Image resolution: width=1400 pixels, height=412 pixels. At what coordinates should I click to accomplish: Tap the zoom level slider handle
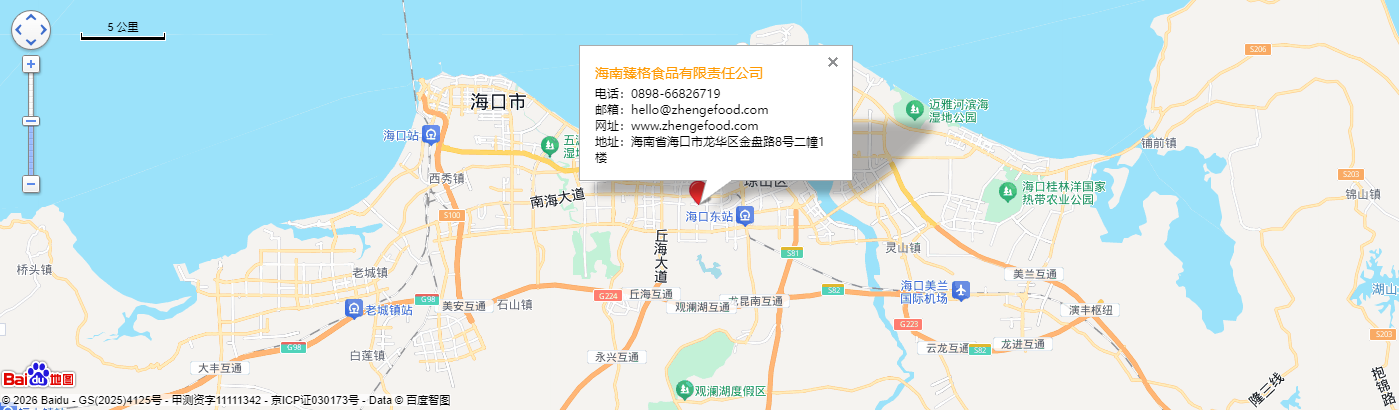[x=31, y=121]
